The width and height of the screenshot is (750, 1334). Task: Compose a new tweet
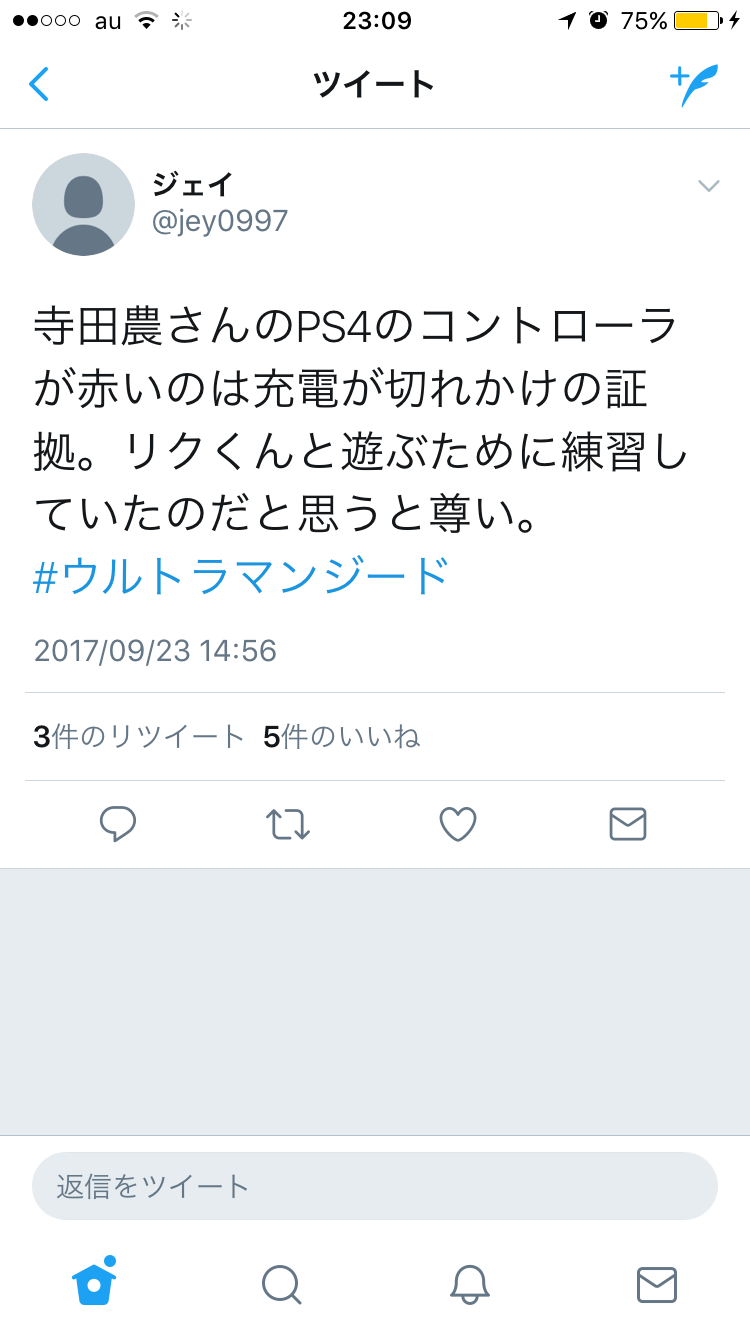694,85
